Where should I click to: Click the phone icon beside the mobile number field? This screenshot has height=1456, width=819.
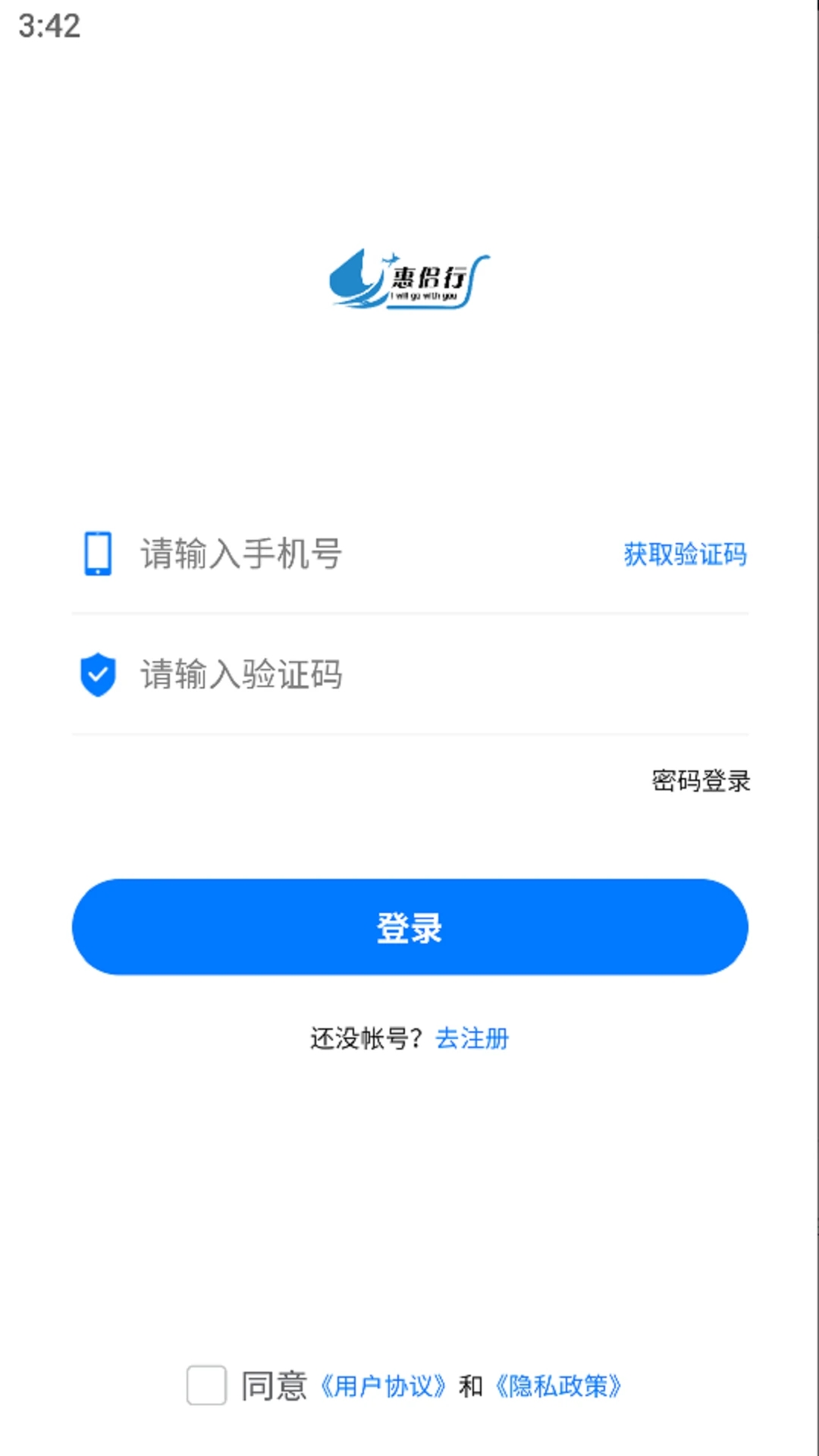point(97,554)
